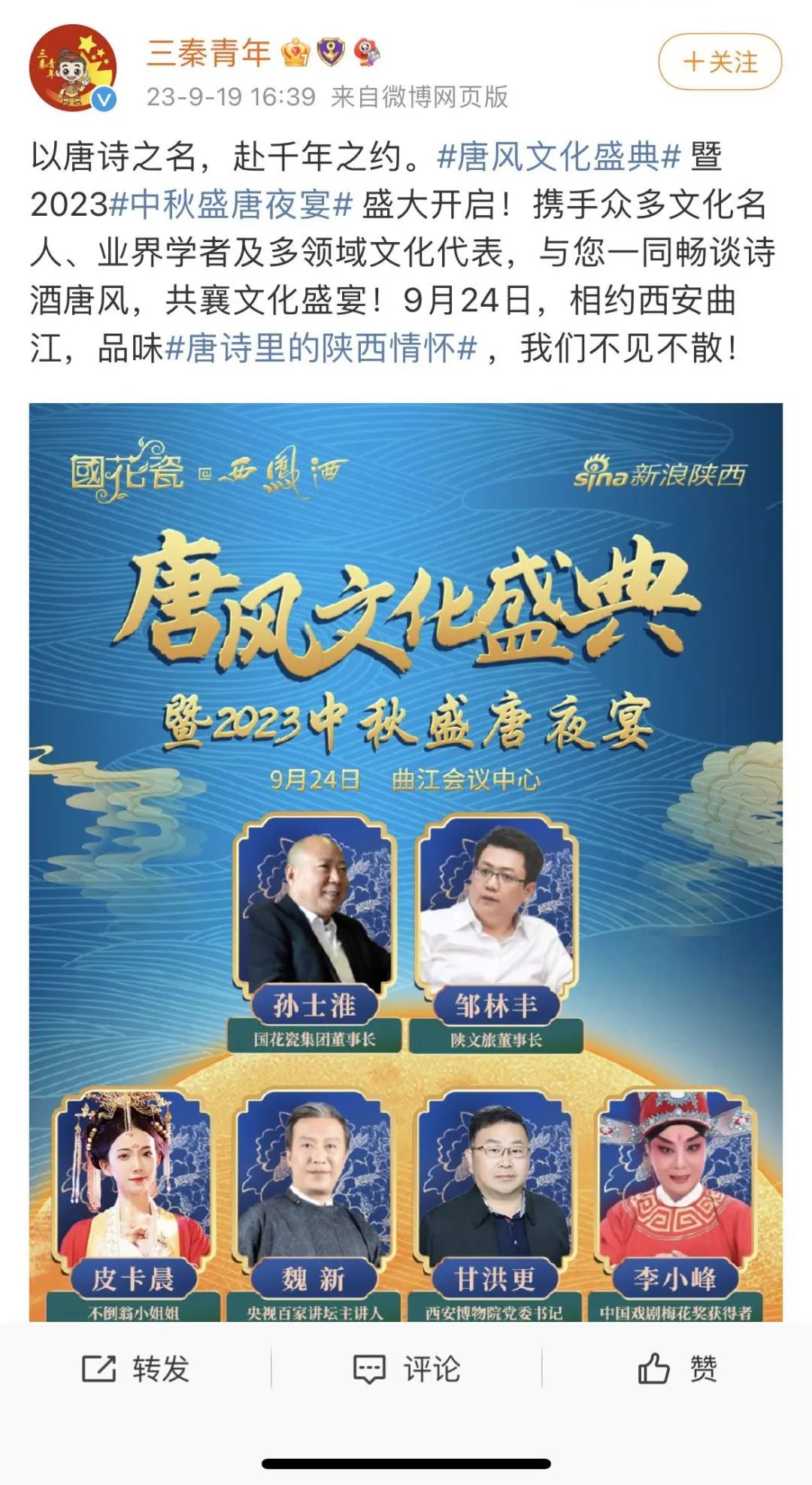The height and width of the screenshot is (1485, 812).
Task: Open comments with 评论
Action: point(406,1368)
